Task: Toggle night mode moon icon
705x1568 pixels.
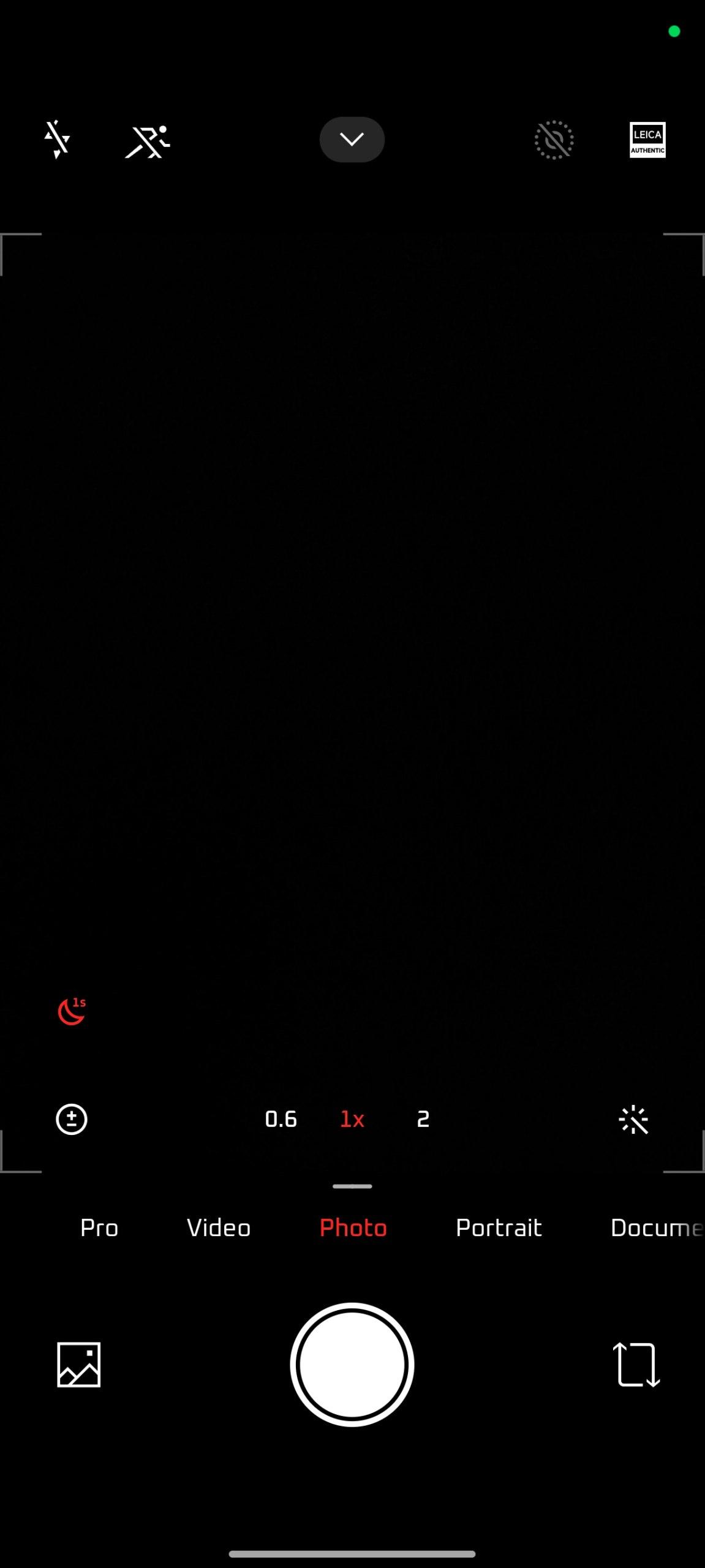Action: point(72,1011)
